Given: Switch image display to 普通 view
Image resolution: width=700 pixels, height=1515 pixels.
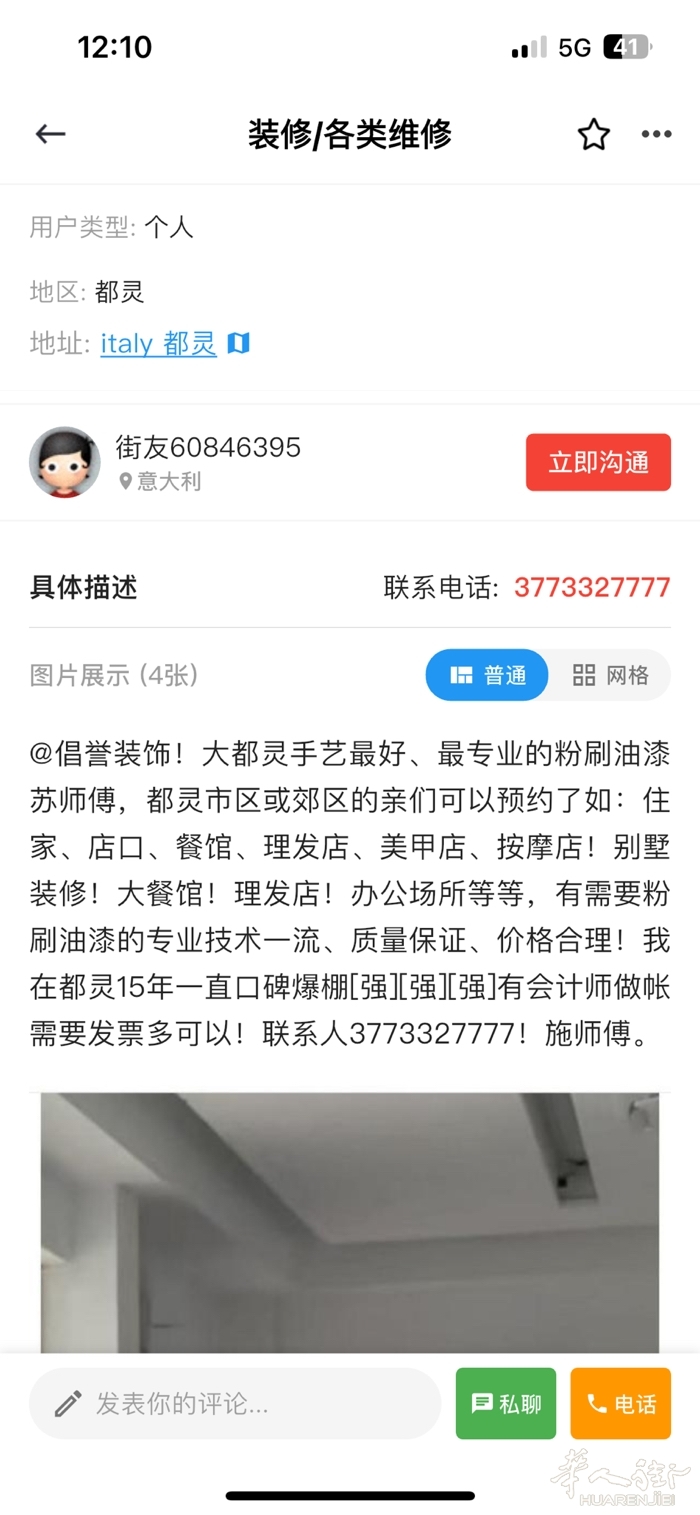Looking at the screenshot, I should click(x=487, y=675).
